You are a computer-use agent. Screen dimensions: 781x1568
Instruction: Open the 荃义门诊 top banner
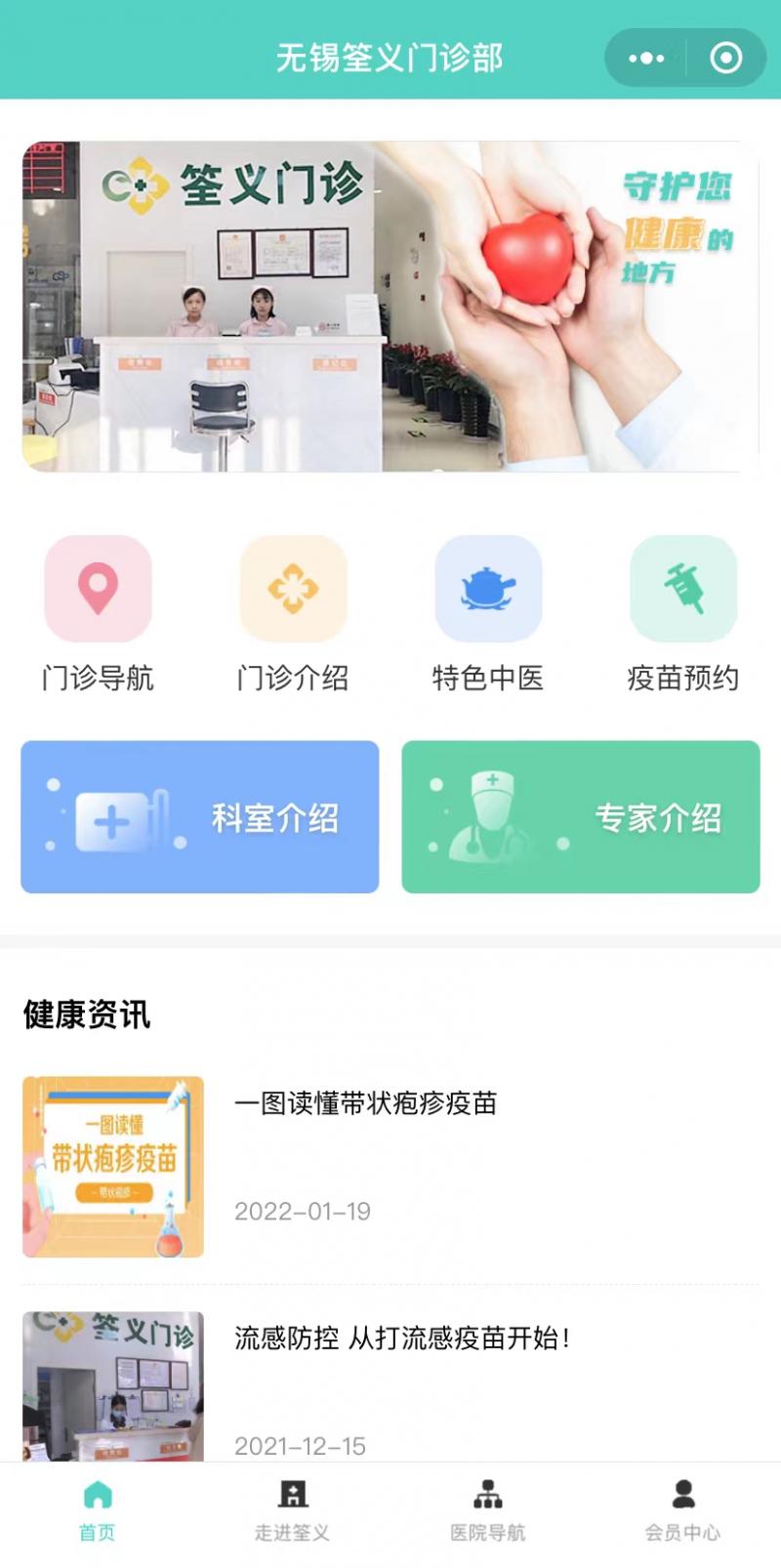tap(390, 307)
